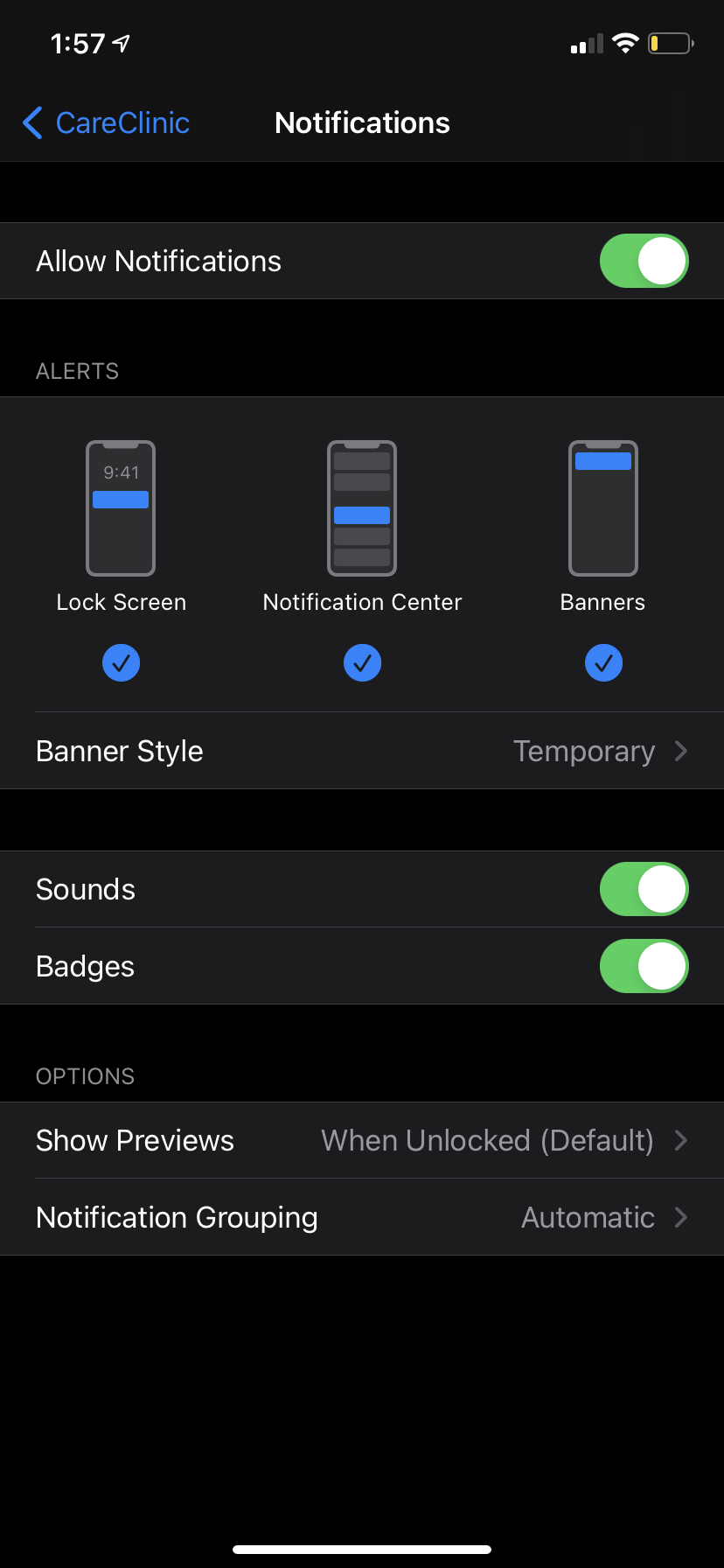Disable the Badges switch

(x=644, y=967)
